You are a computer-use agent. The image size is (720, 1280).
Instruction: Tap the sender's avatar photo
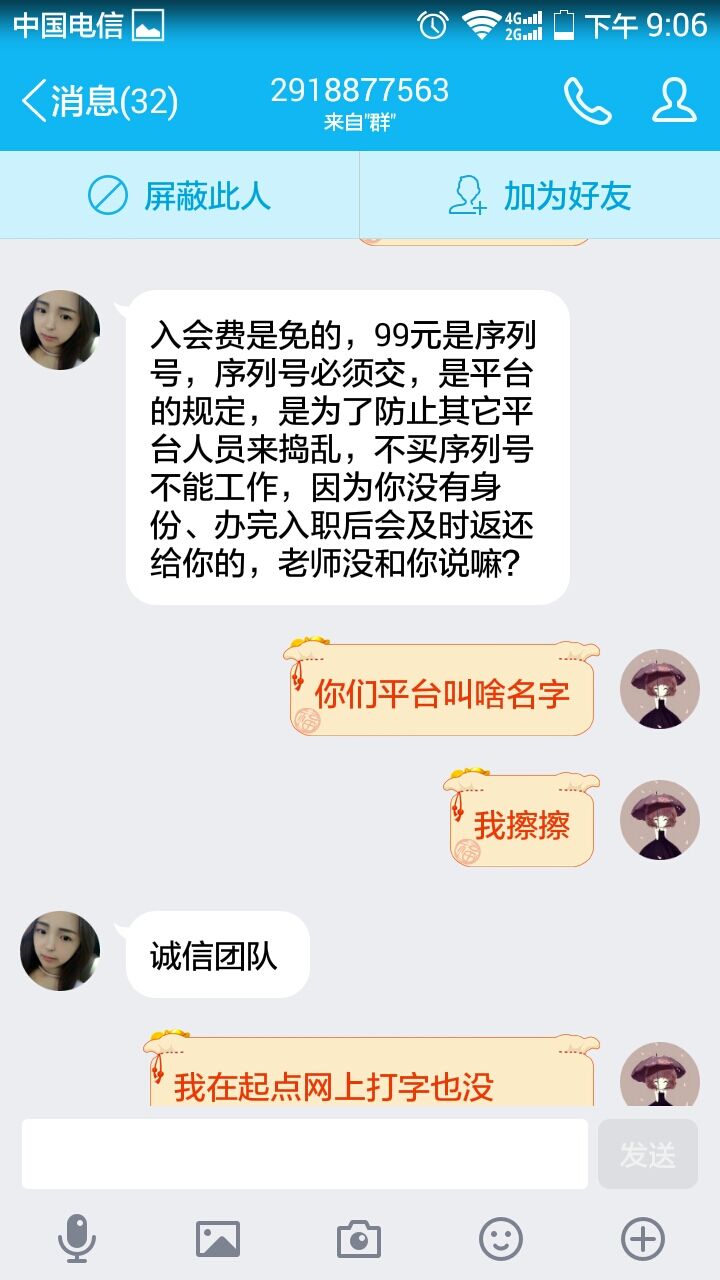(59, 329)
